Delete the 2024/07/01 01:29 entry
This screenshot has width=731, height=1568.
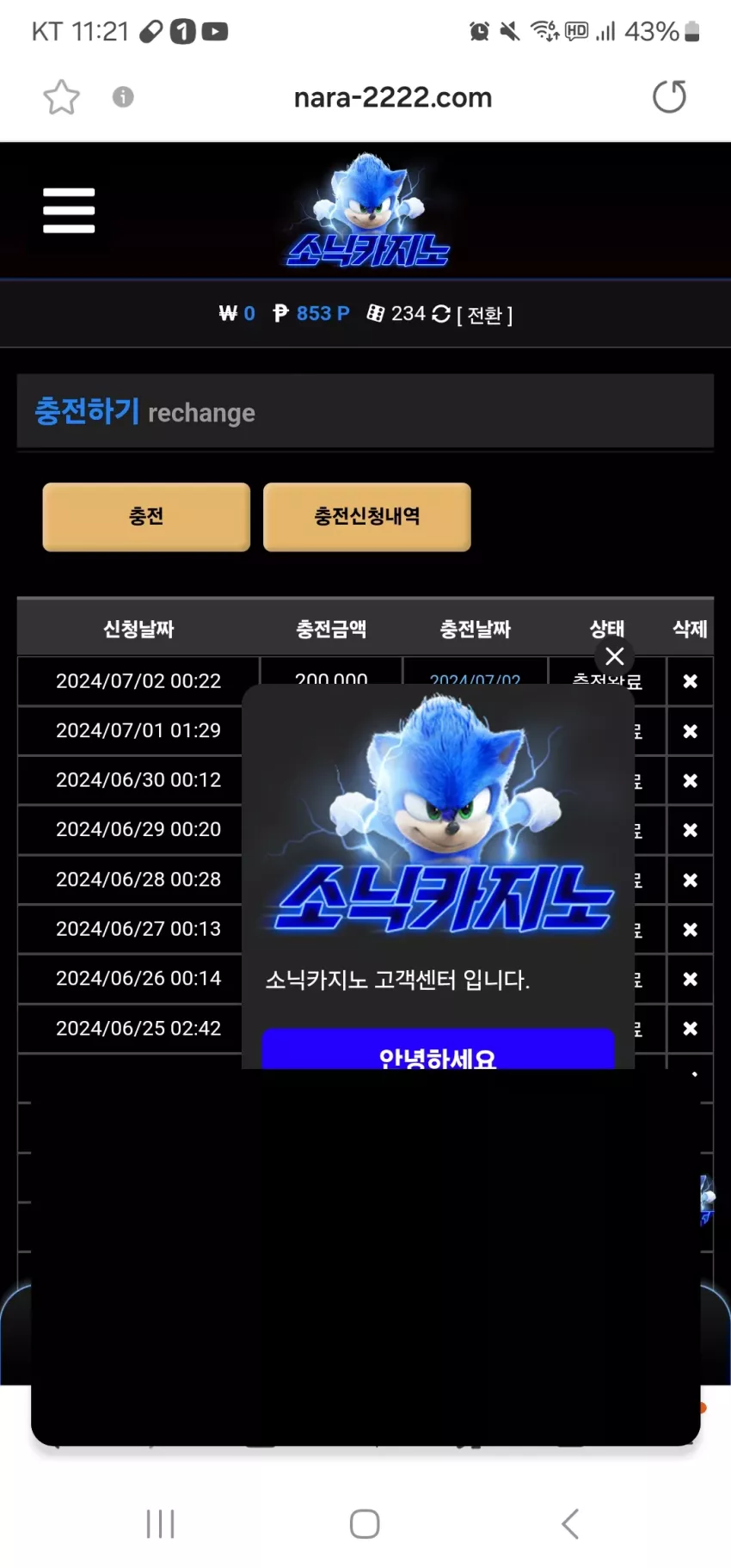690,731
